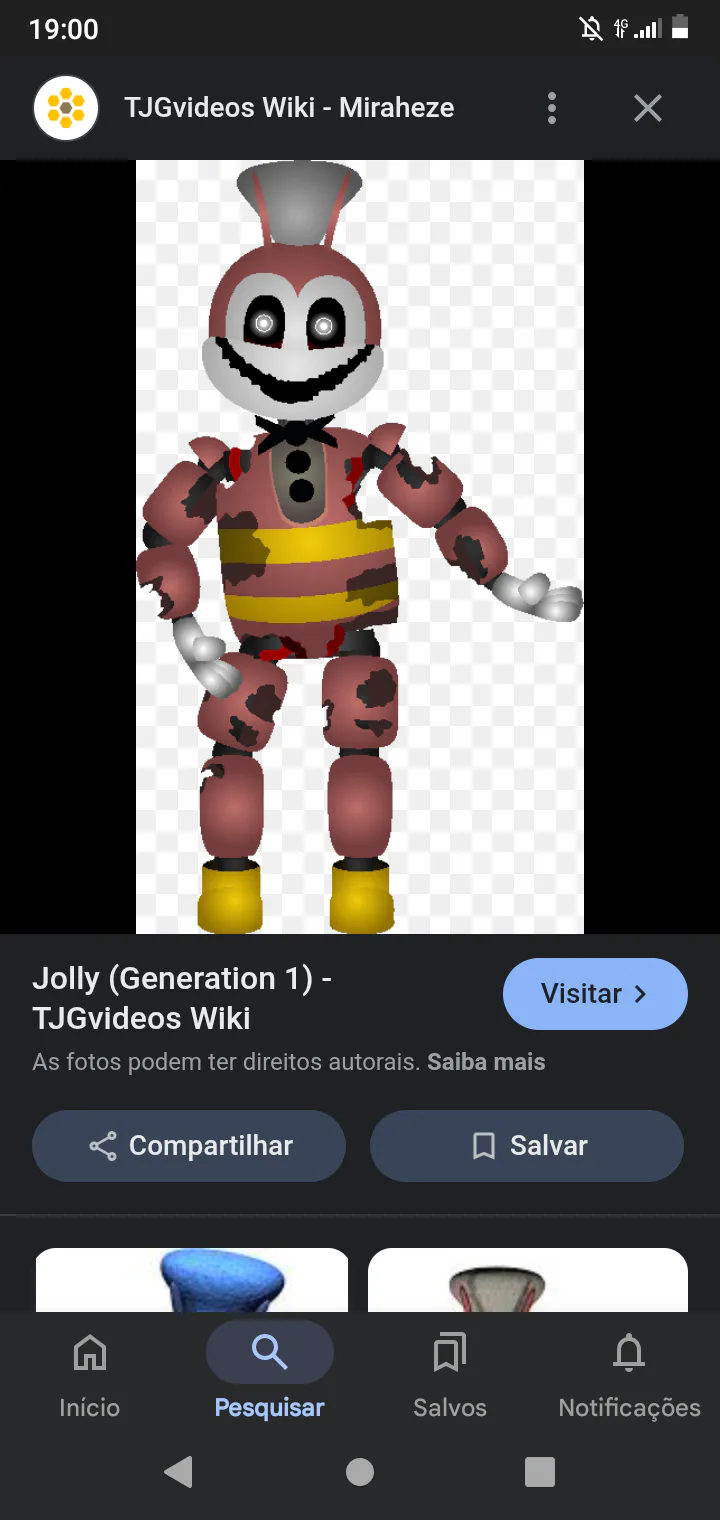Tap the Visitar button

tap(595, 994)
